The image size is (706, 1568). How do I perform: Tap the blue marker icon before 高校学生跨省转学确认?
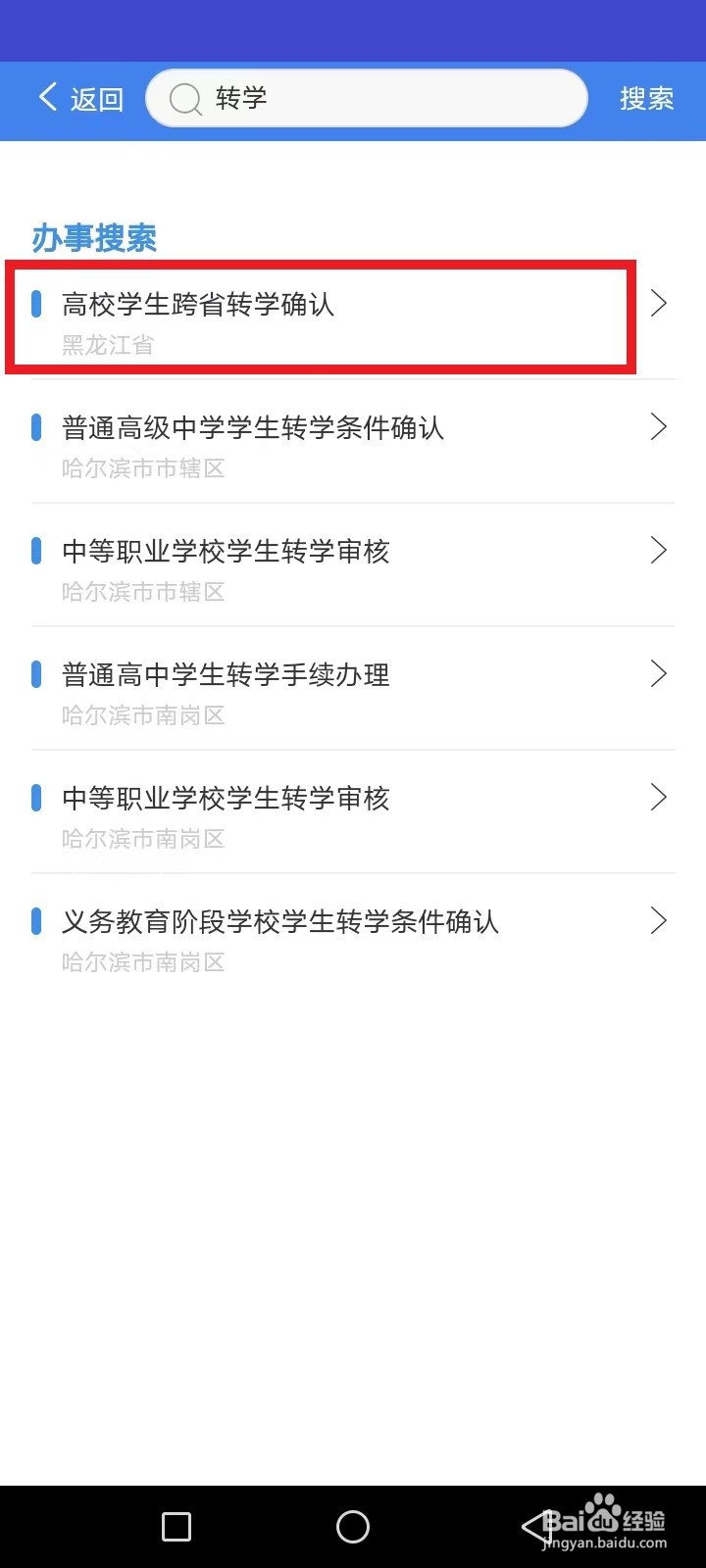pyautogui.click(x=36, y=304)
